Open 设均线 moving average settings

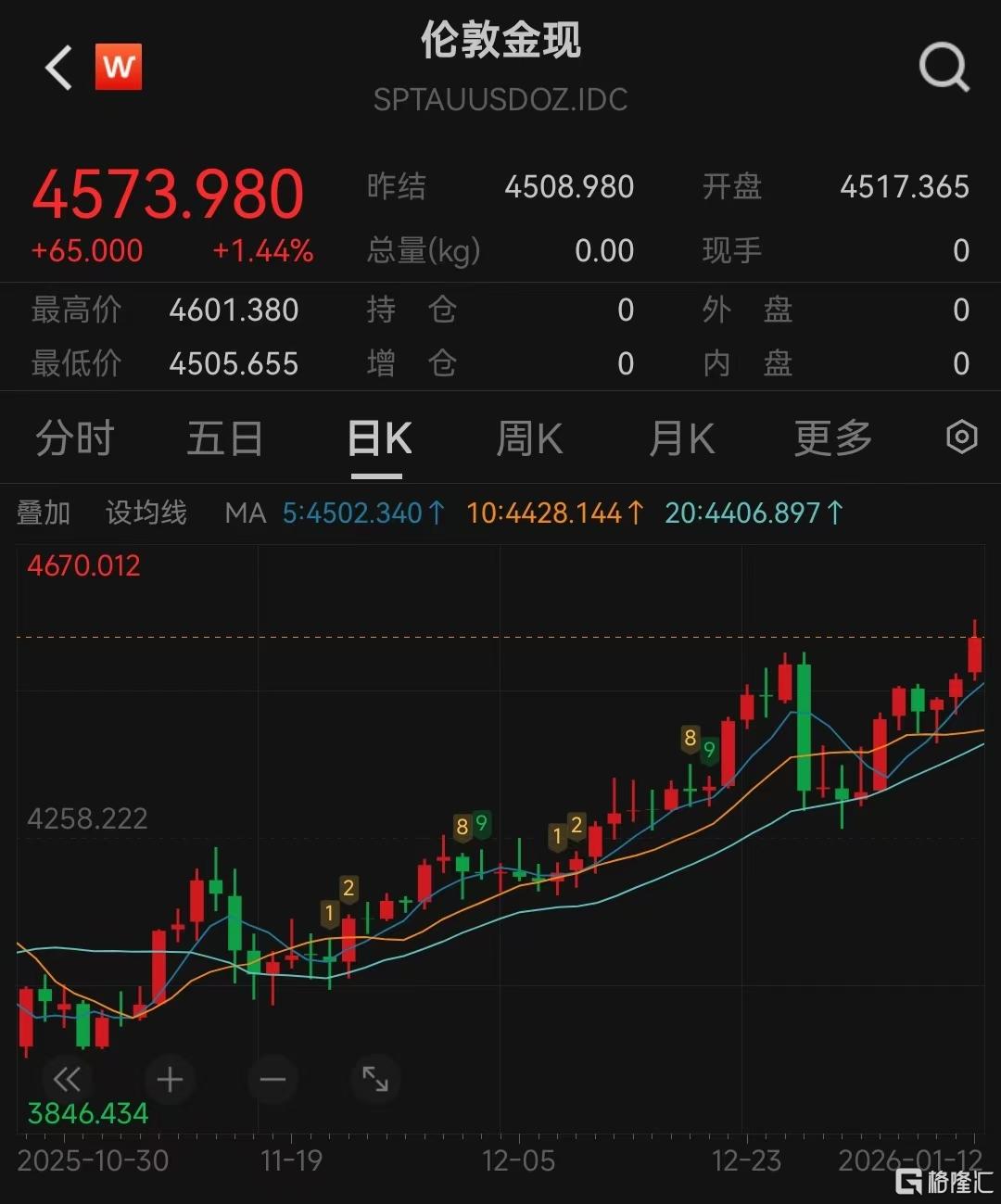[x=146, y=513]
